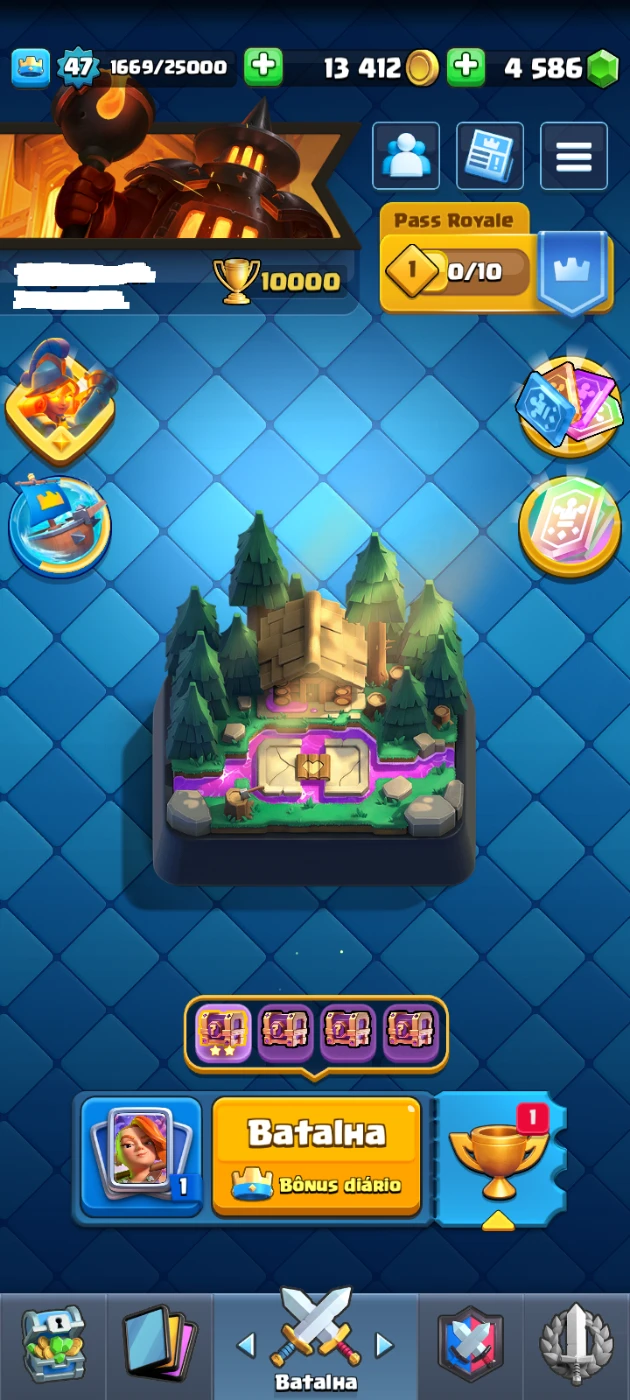Open the king level crown badge

(31, 67)
